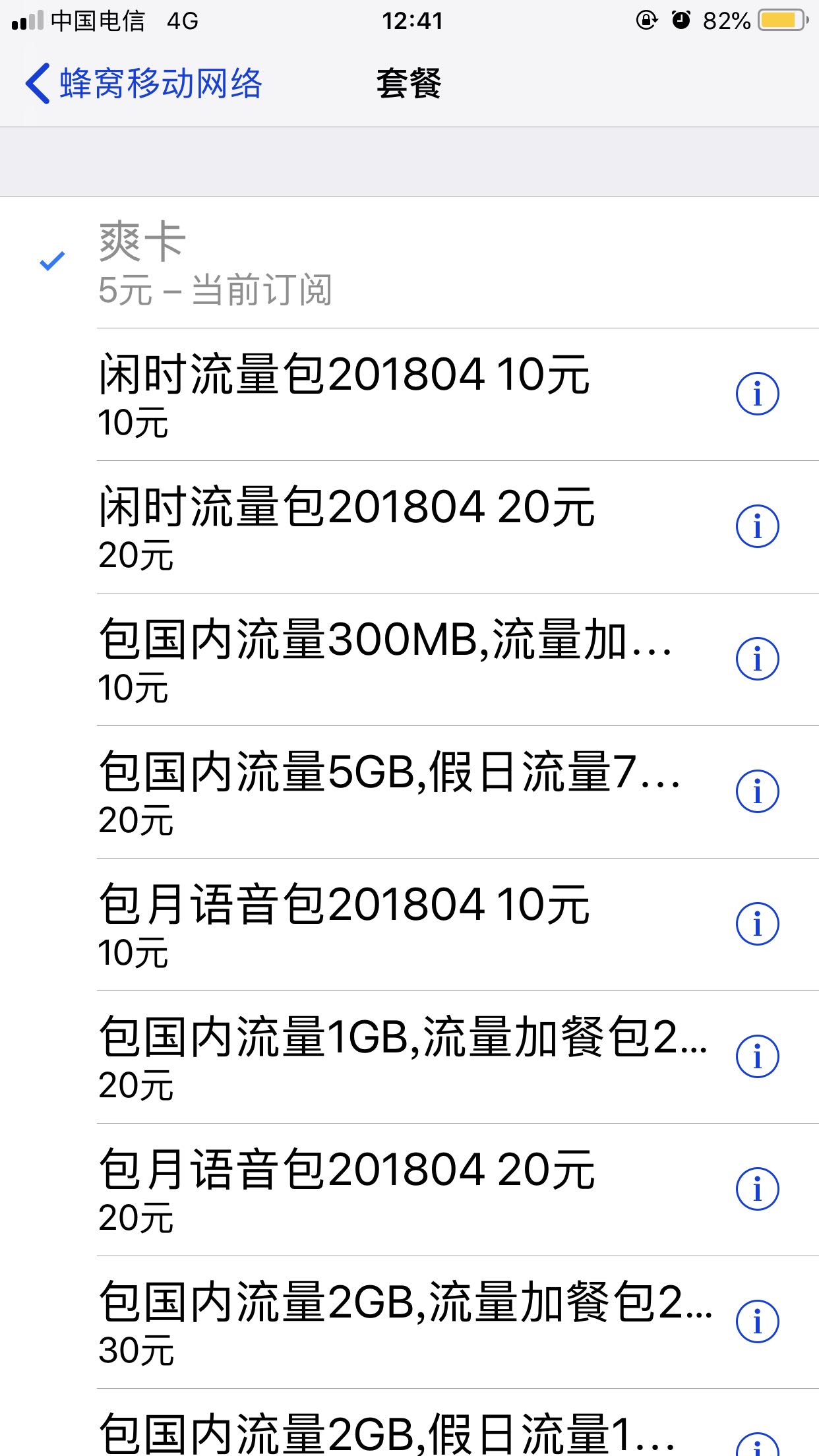819x1456 pixels.
Task: Select the 包国内流量300MB plan
Action: click(382, 659)
